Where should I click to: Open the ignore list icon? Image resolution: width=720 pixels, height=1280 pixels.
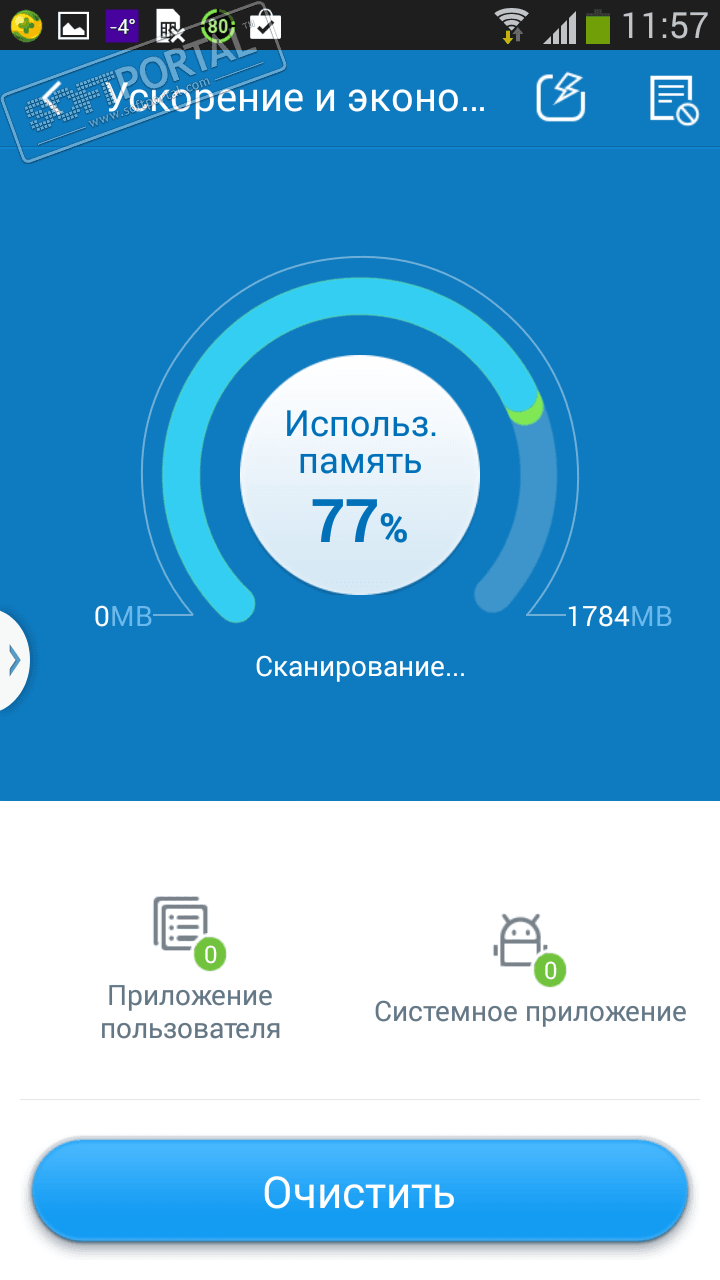coord(672,98)
